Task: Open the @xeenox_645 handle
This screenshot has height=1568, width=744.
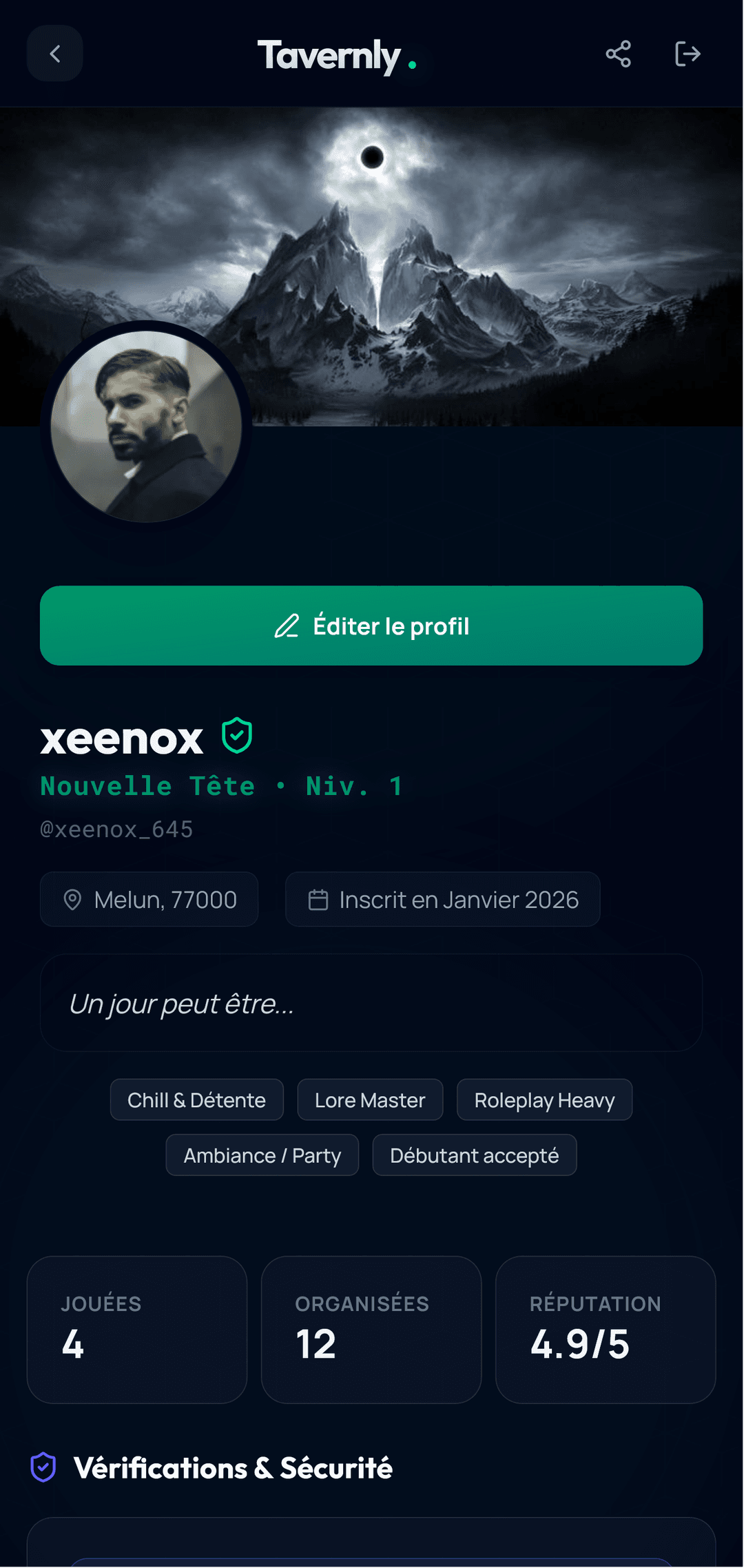Action: 116,829
